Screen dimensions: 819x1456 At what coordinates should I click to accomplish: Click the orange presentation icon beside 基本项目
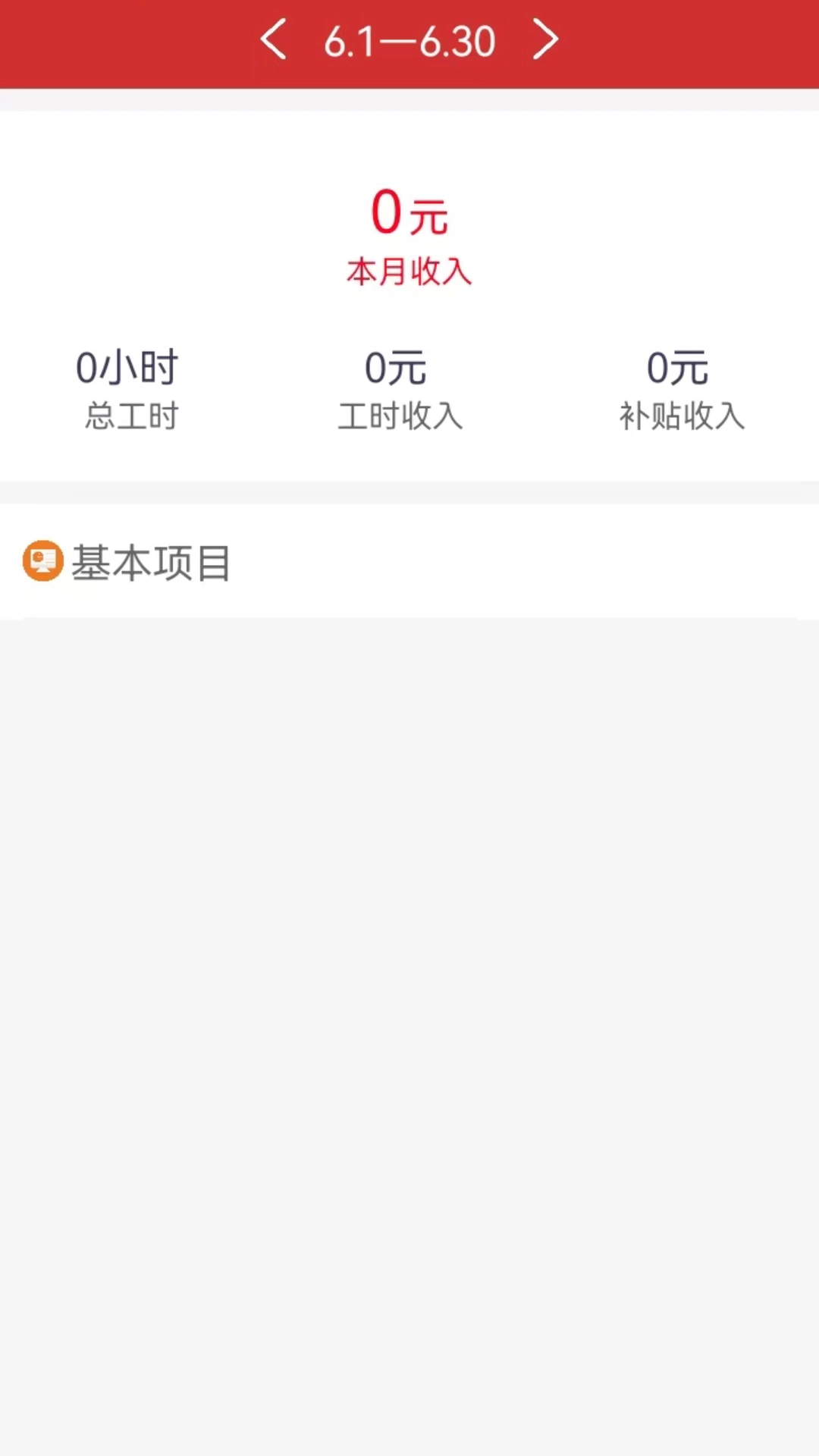point(43,562)
